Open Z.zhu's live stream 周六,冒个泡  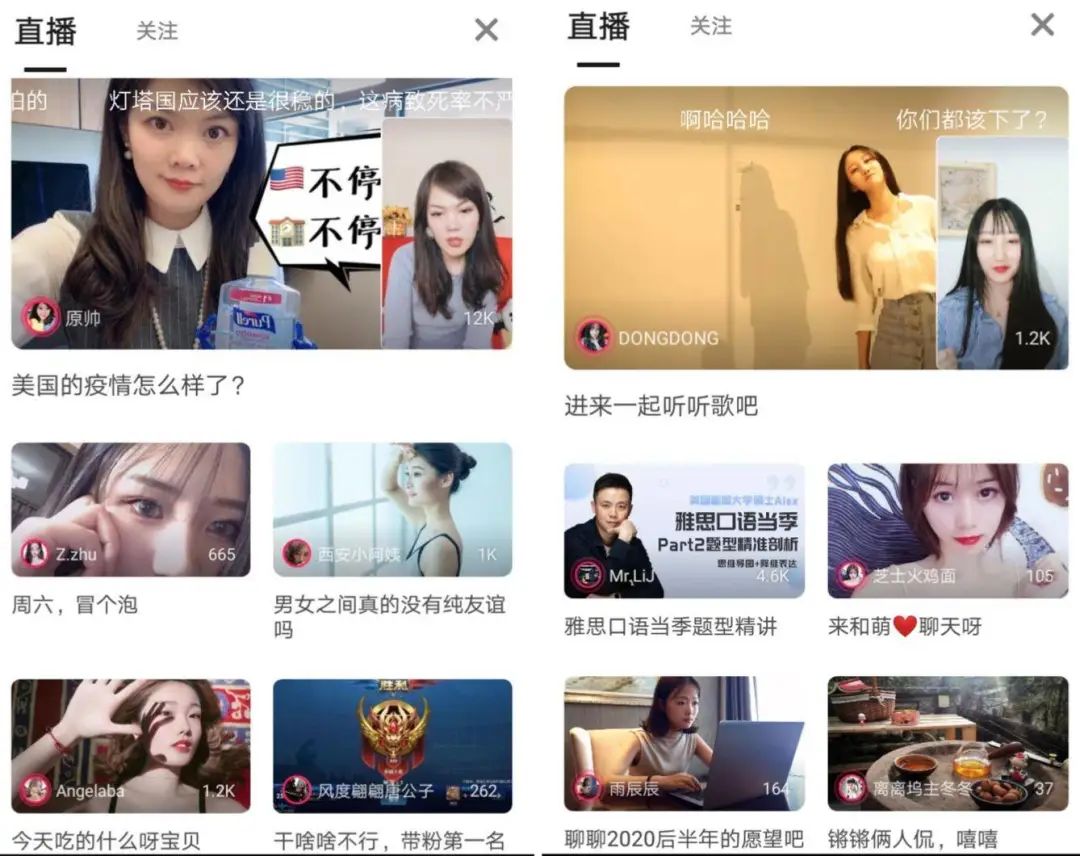[131, 510]
